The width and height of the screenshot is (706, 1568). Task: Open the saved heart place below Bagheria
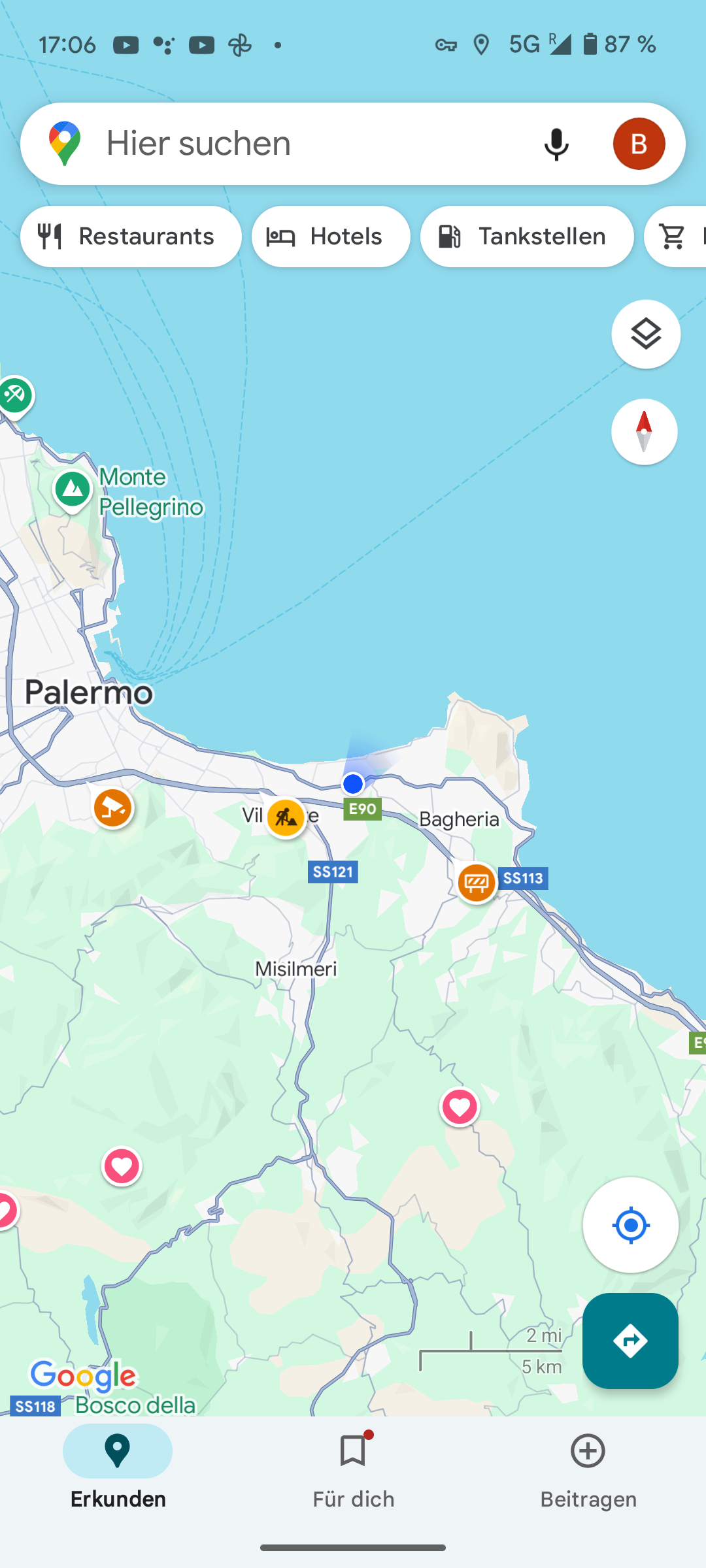[x=460, y=1107]
